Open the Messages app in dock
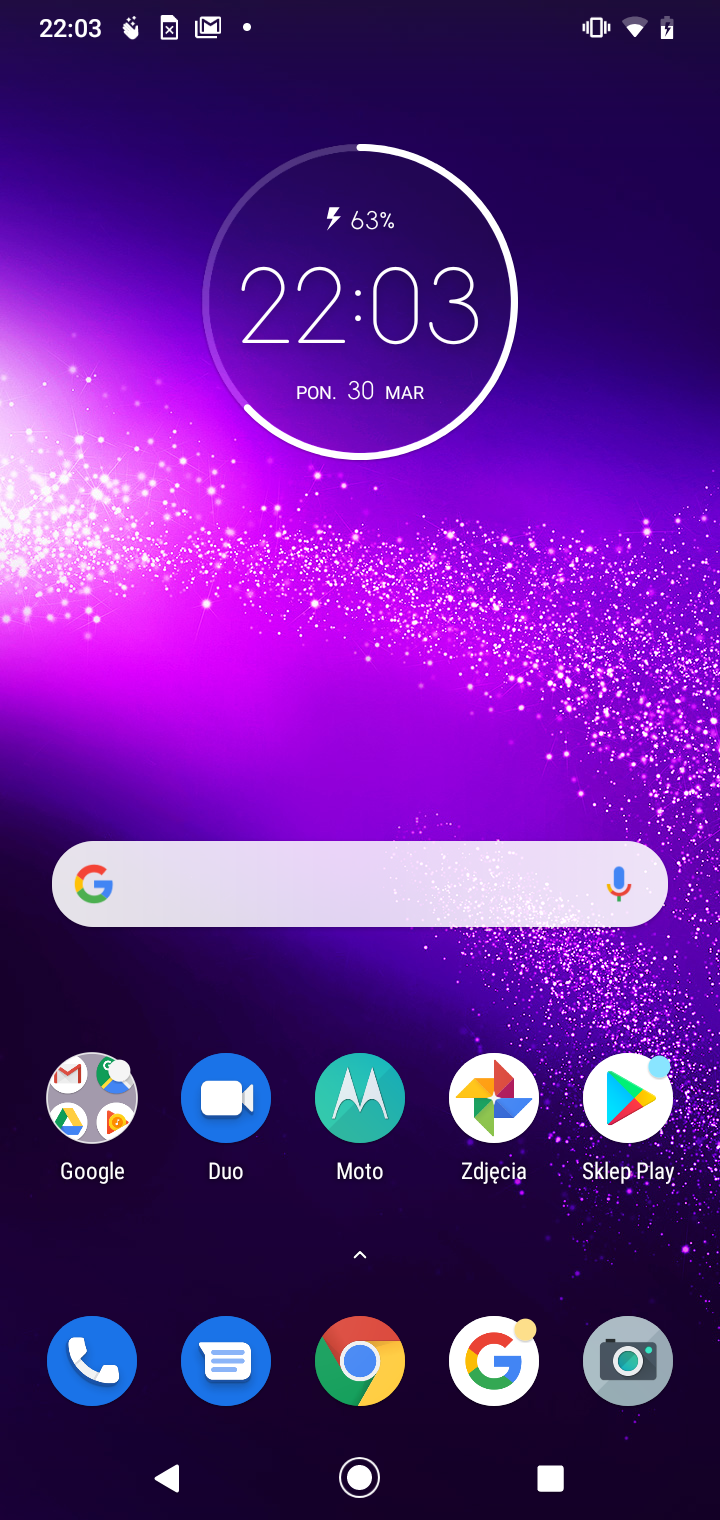Viewport: 720px width, 1520px height. tap(226, 1361)
